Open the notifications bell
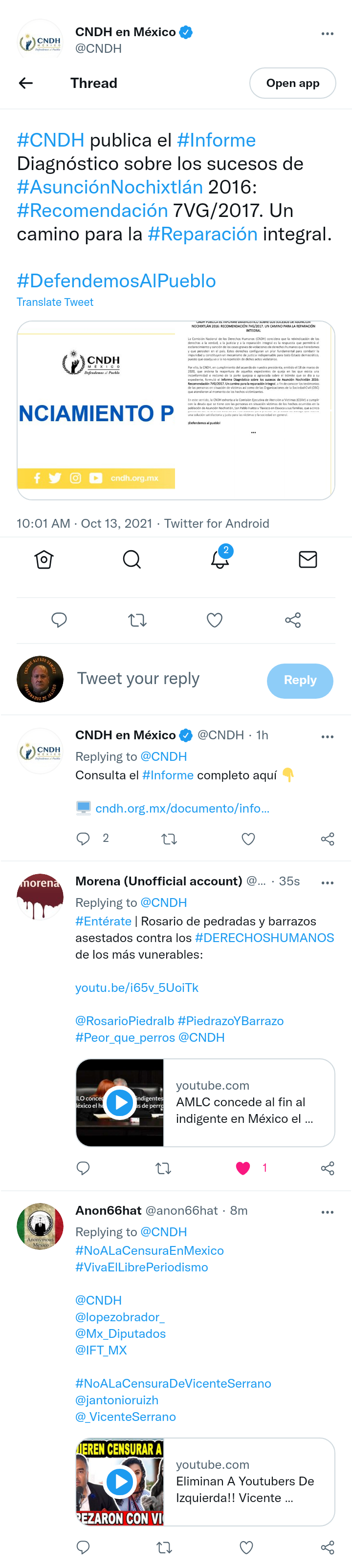352x1568 pixels. point(220,559)
